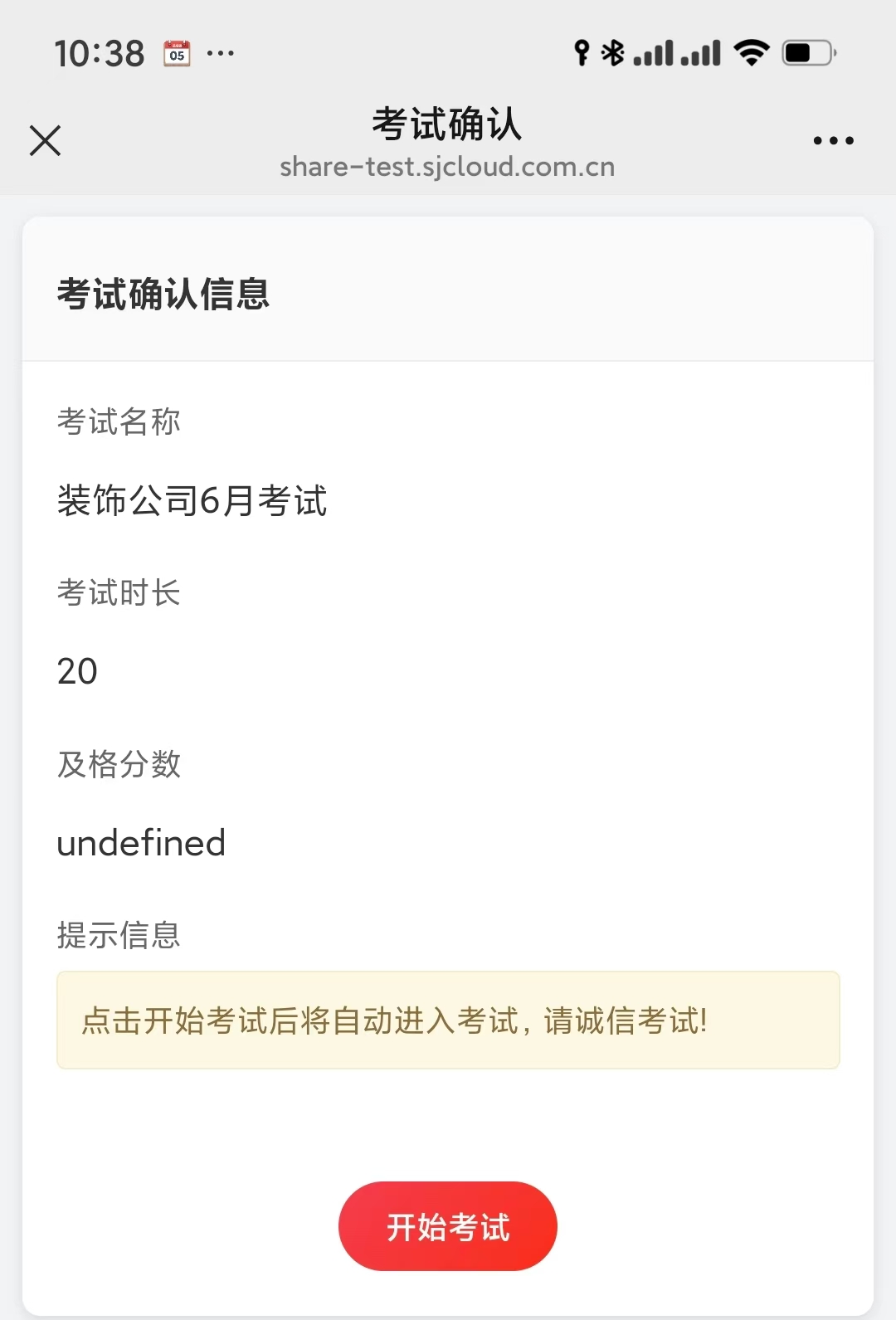Tap the 开始考试 button

click(x=447, y=1225)
